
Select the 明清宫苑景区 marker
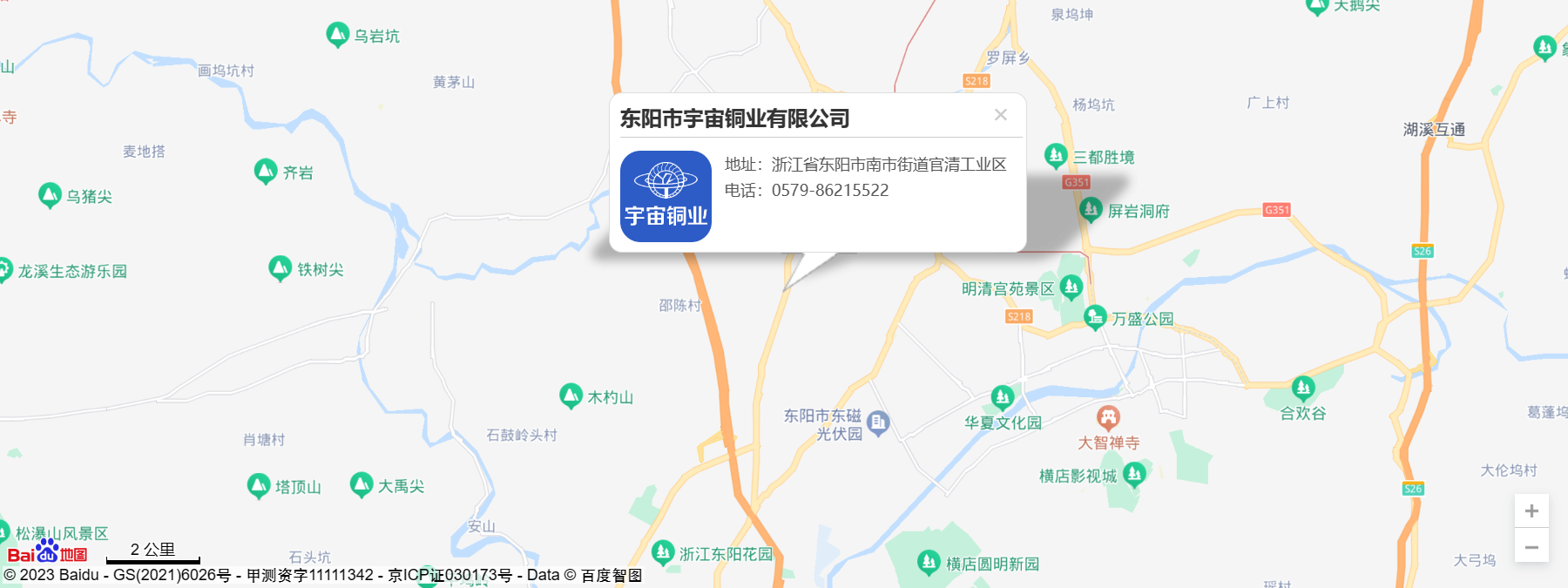[1071, 286]
